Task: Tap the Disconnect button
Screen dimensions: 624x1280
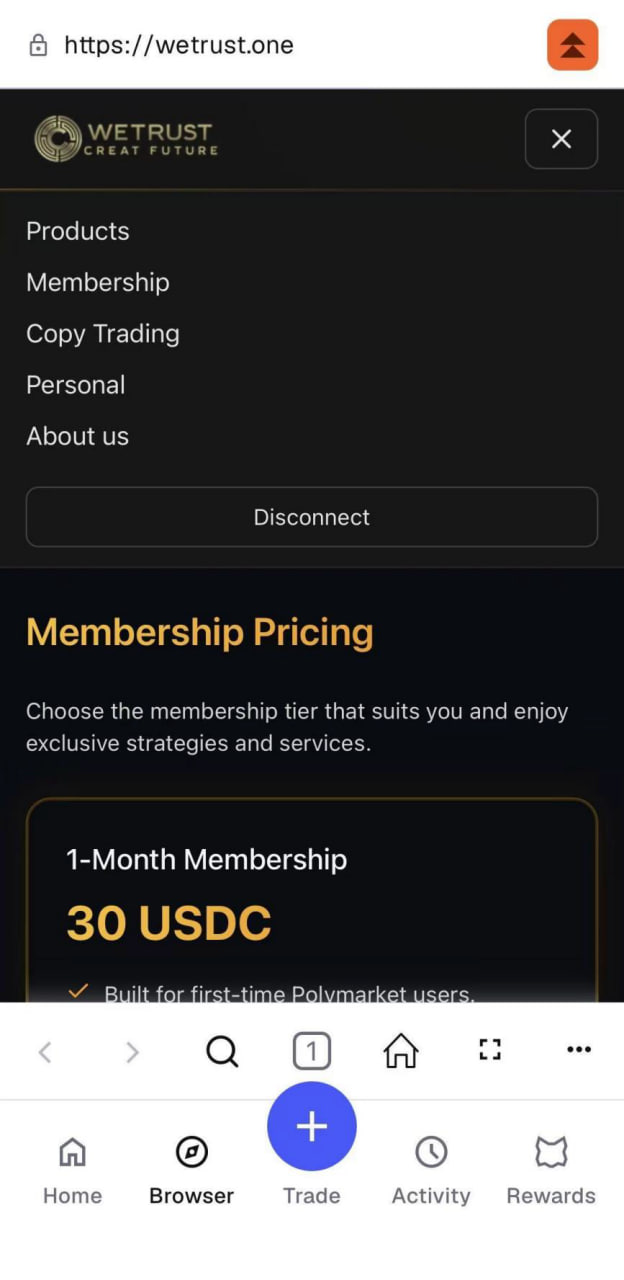Action: [312, 517]
